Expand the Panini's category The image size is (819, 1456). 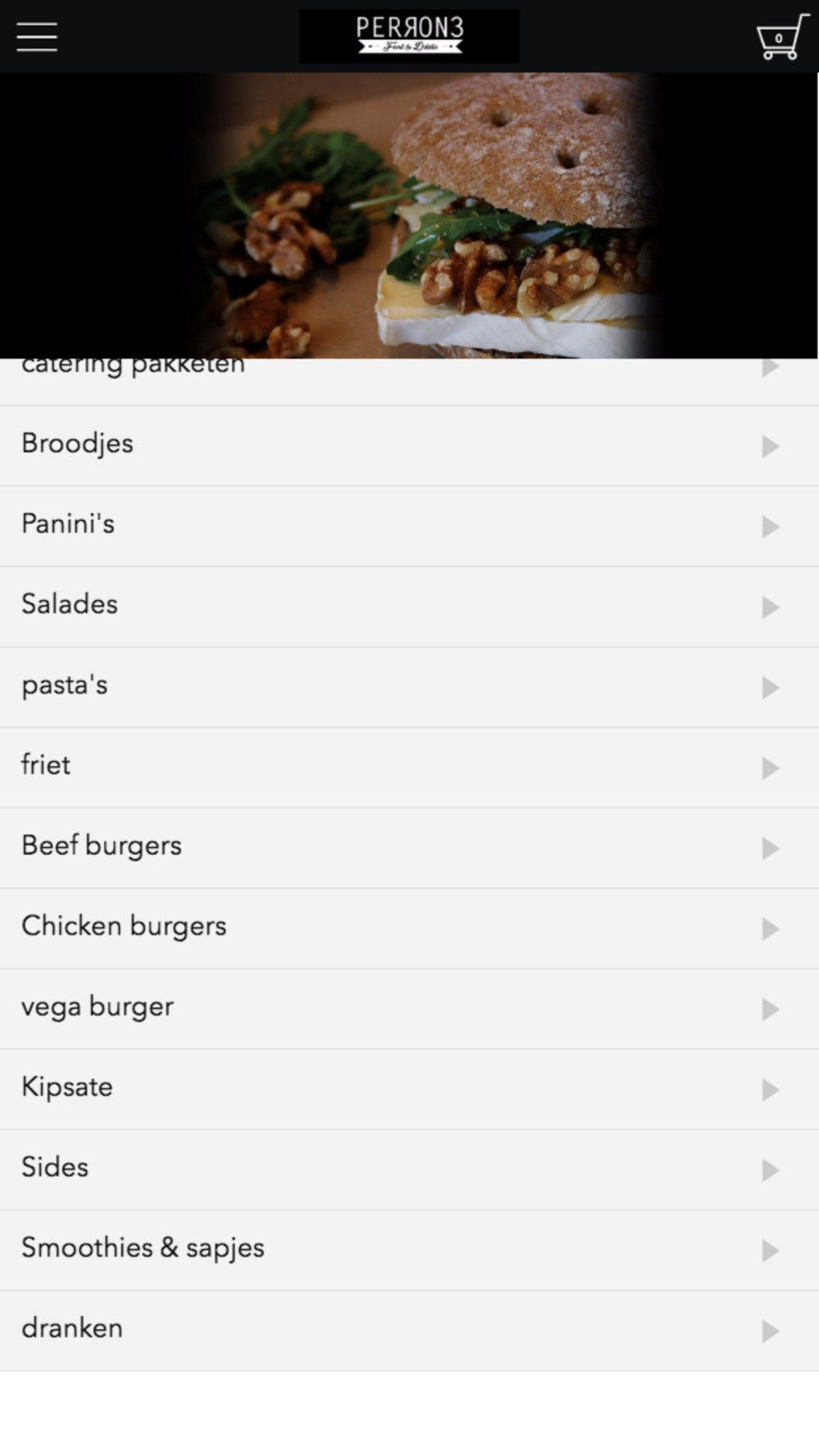click(409, 527)
